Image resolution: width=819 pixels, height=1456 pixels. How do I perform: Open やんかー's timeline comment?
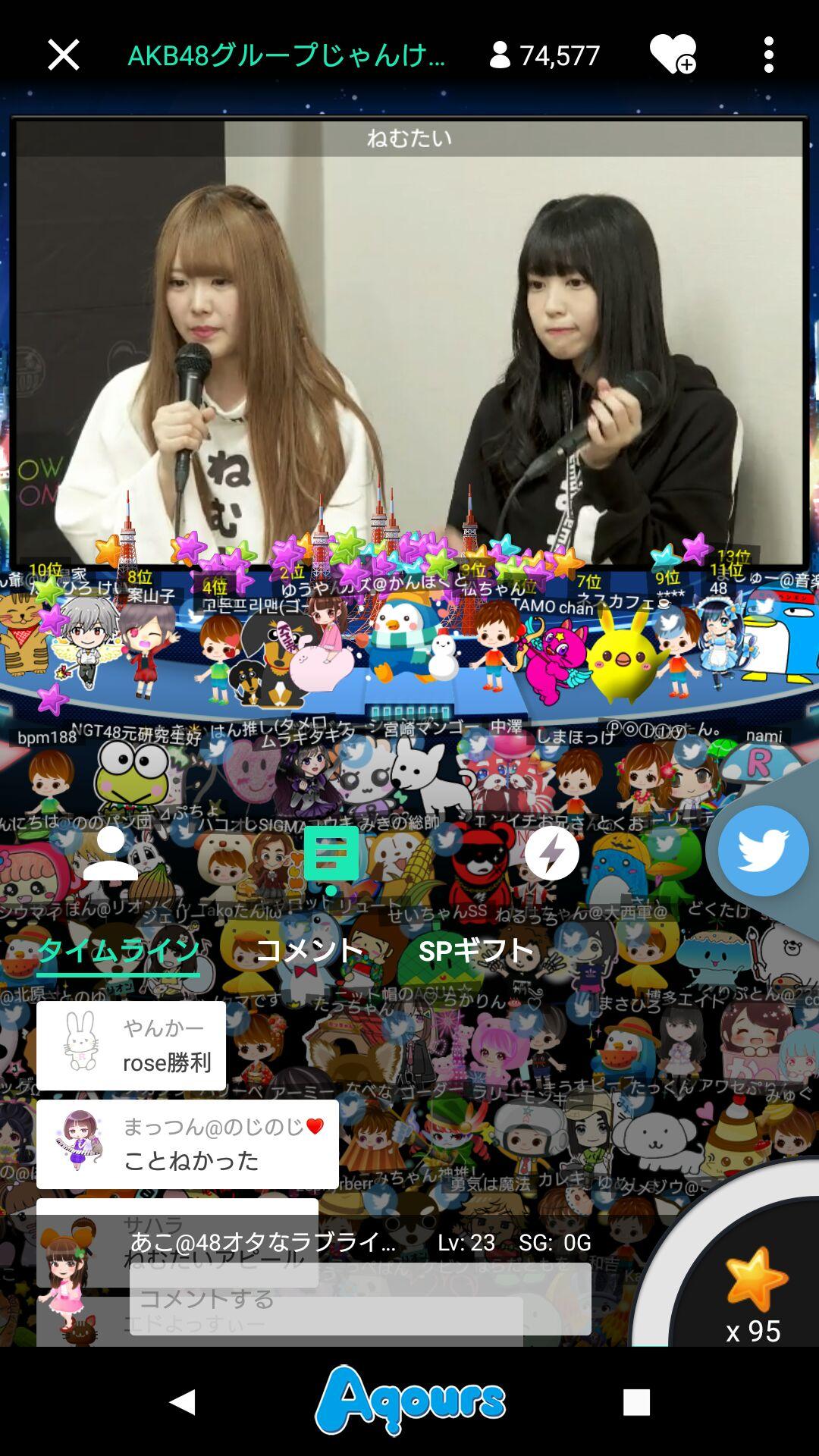(131, 1046)
